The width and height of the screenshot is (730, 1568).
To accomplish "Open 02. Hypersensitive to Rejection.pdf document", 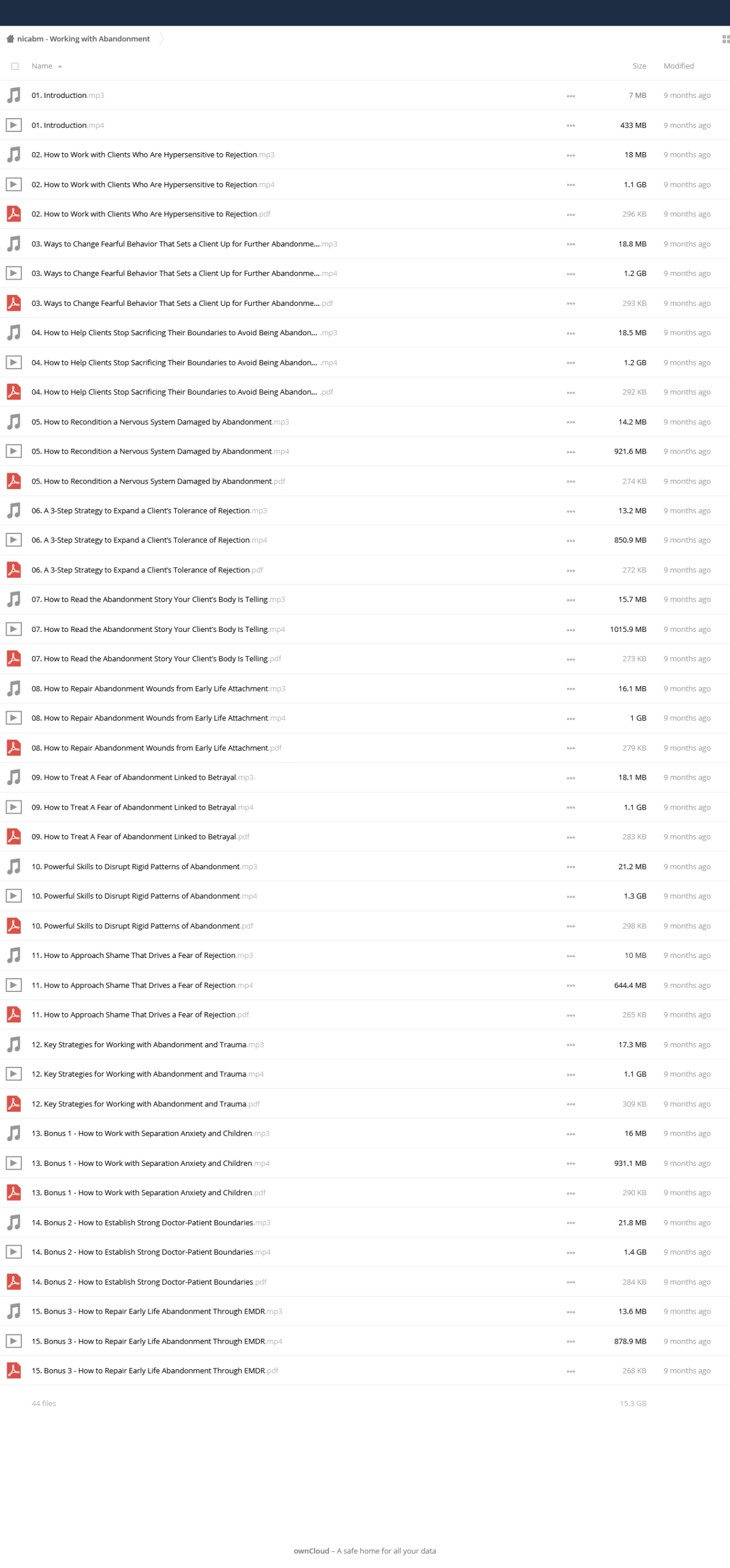I will [144, 214].
